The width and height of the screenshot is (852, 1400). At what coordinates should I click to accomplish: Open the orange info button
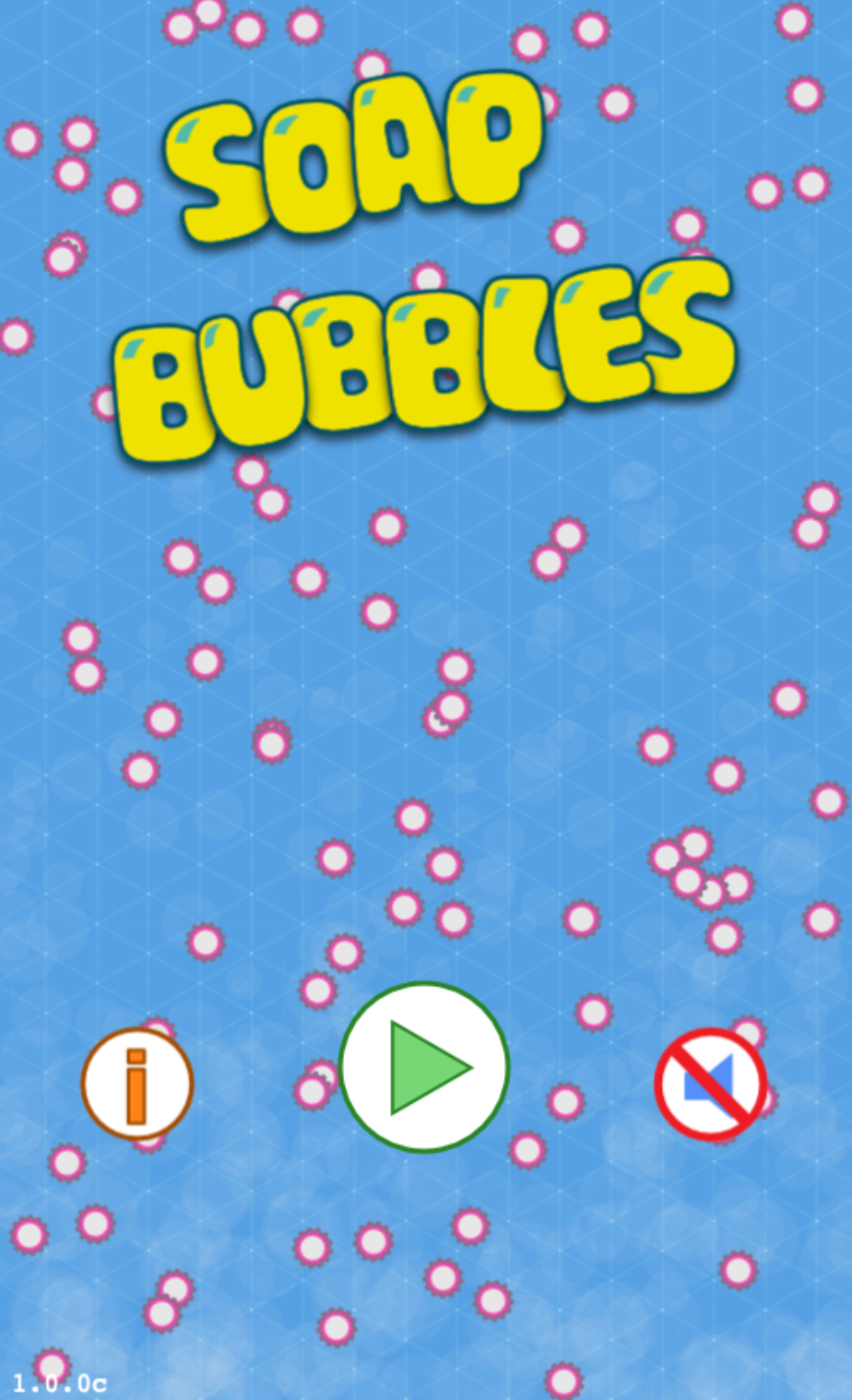pos(137,1085)
